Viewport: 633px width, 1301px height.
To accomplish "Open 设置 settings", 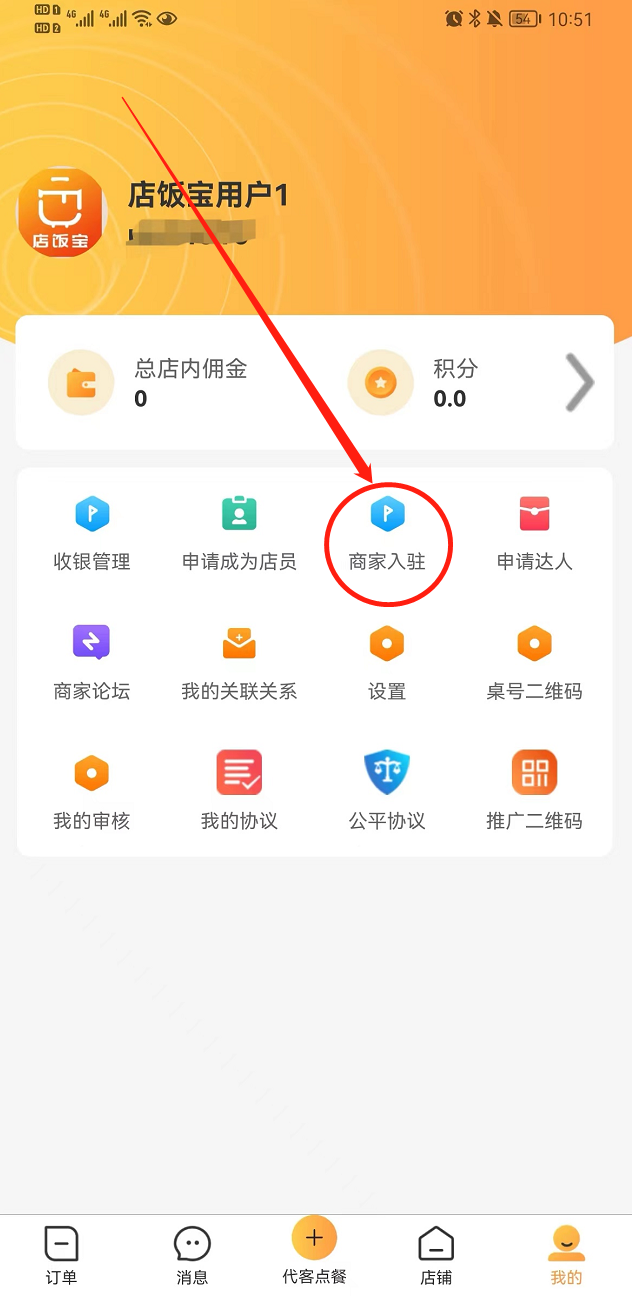I will [x=387, y=662].
